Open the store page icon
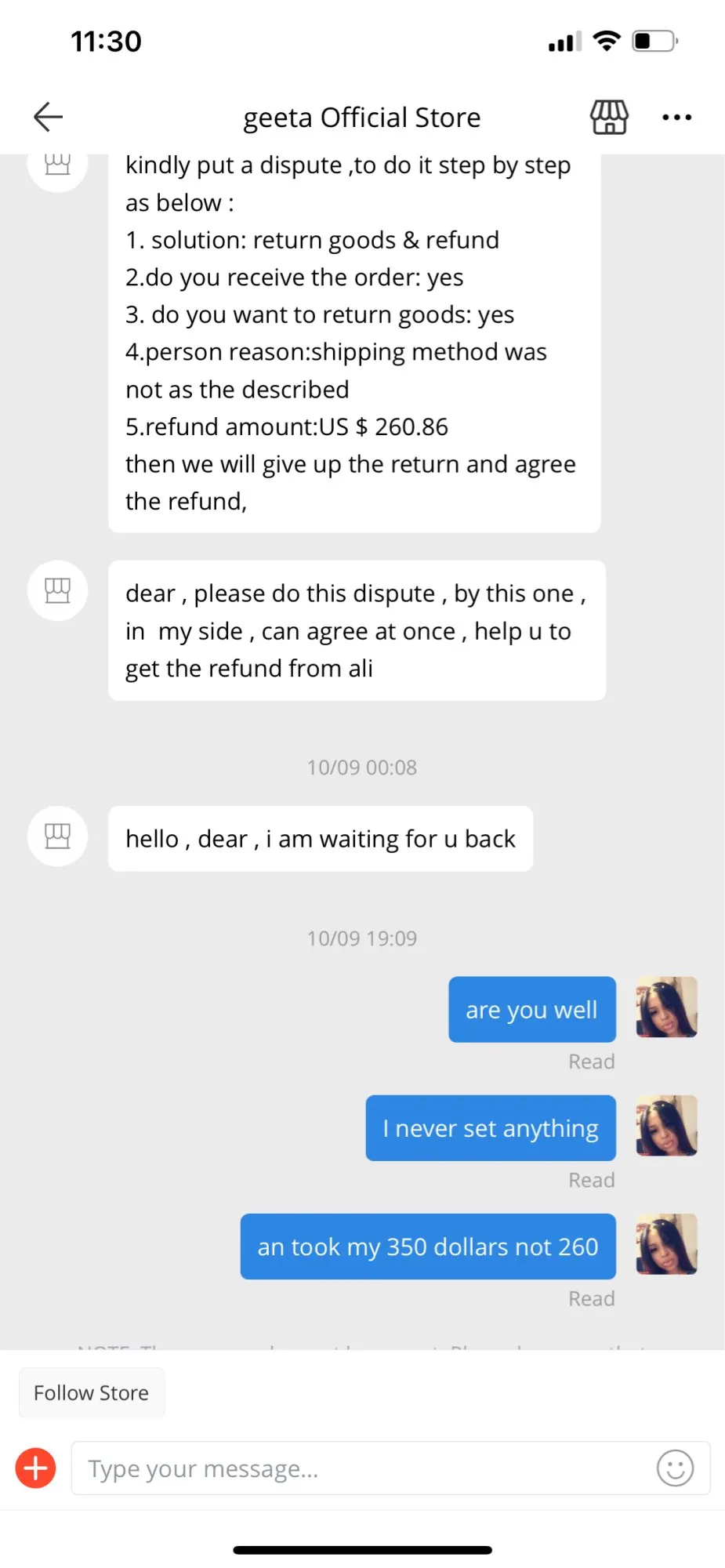 click(x=609, y=118)
